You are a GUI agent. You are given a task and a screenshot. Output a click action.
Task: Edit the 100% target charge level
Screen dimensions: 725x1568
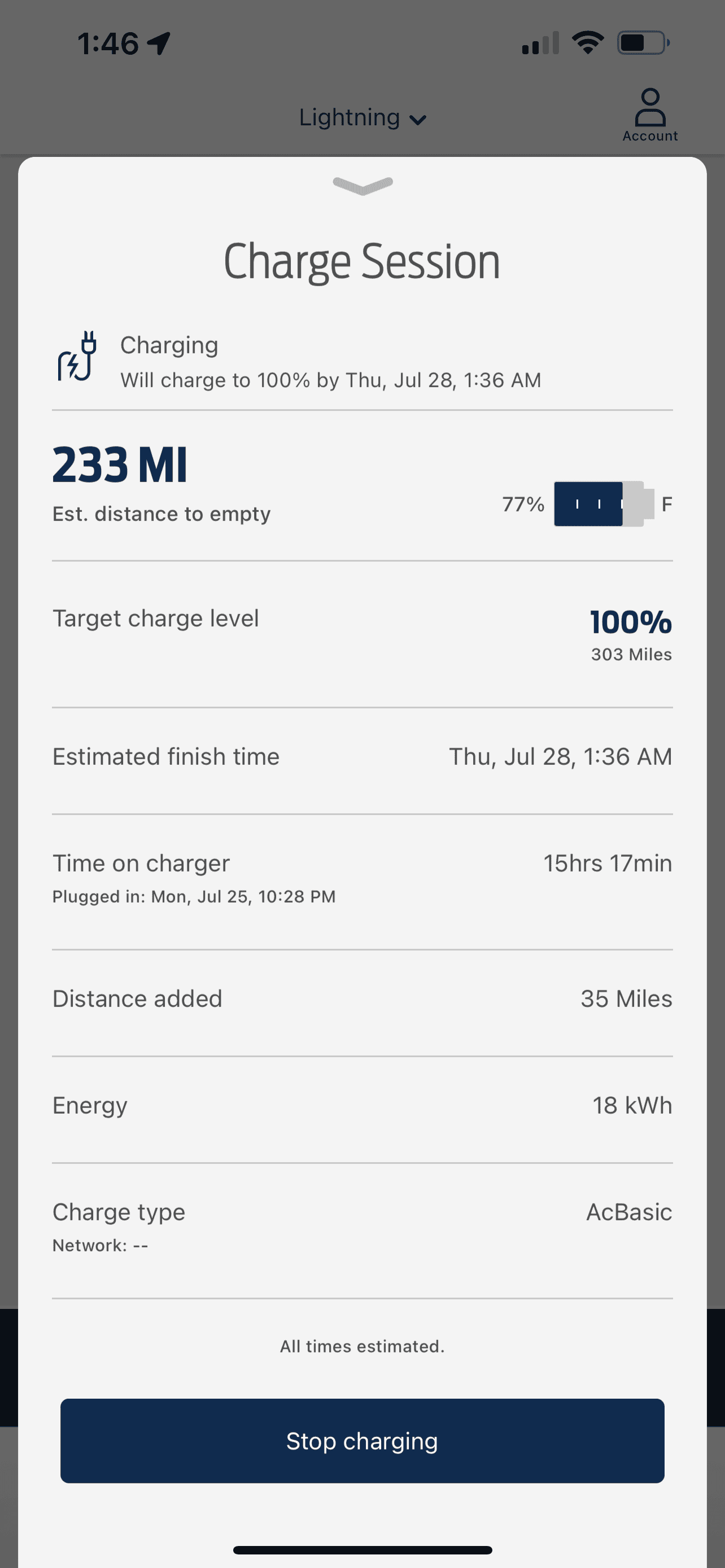(x=630, y=623)
